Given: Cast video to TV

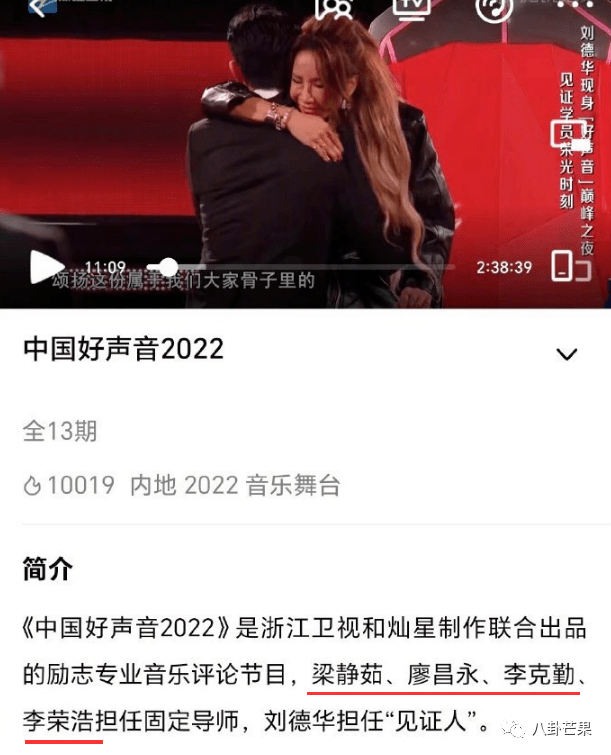Looking at the screenshot, I should pos(411,8).
